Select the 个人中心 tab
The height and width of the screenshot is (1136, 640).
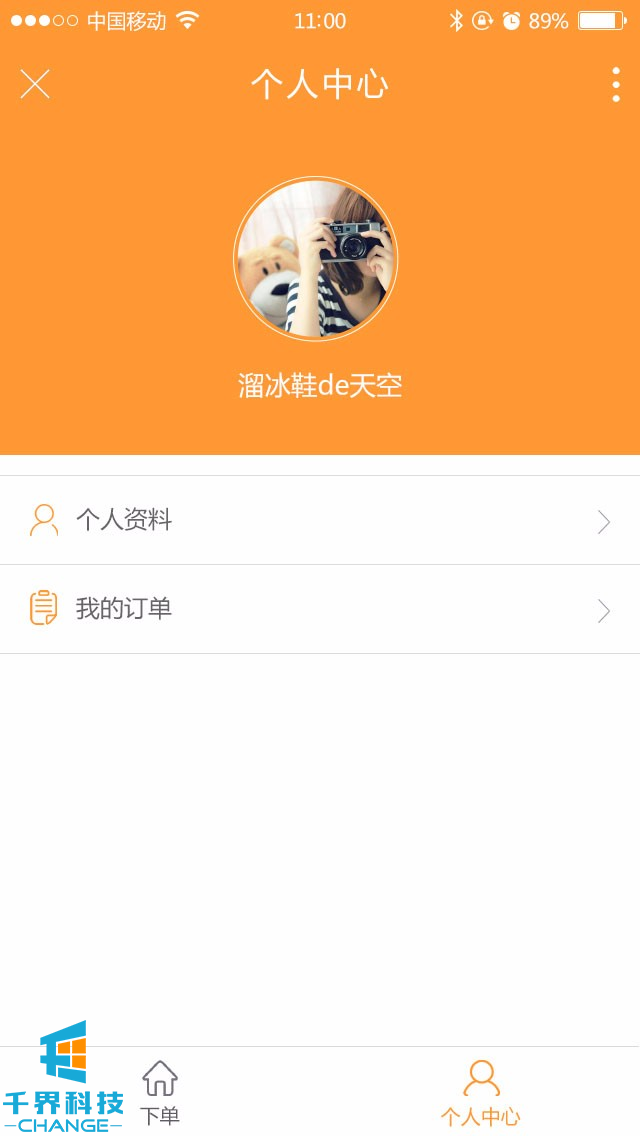click(x=481, y=1092)
